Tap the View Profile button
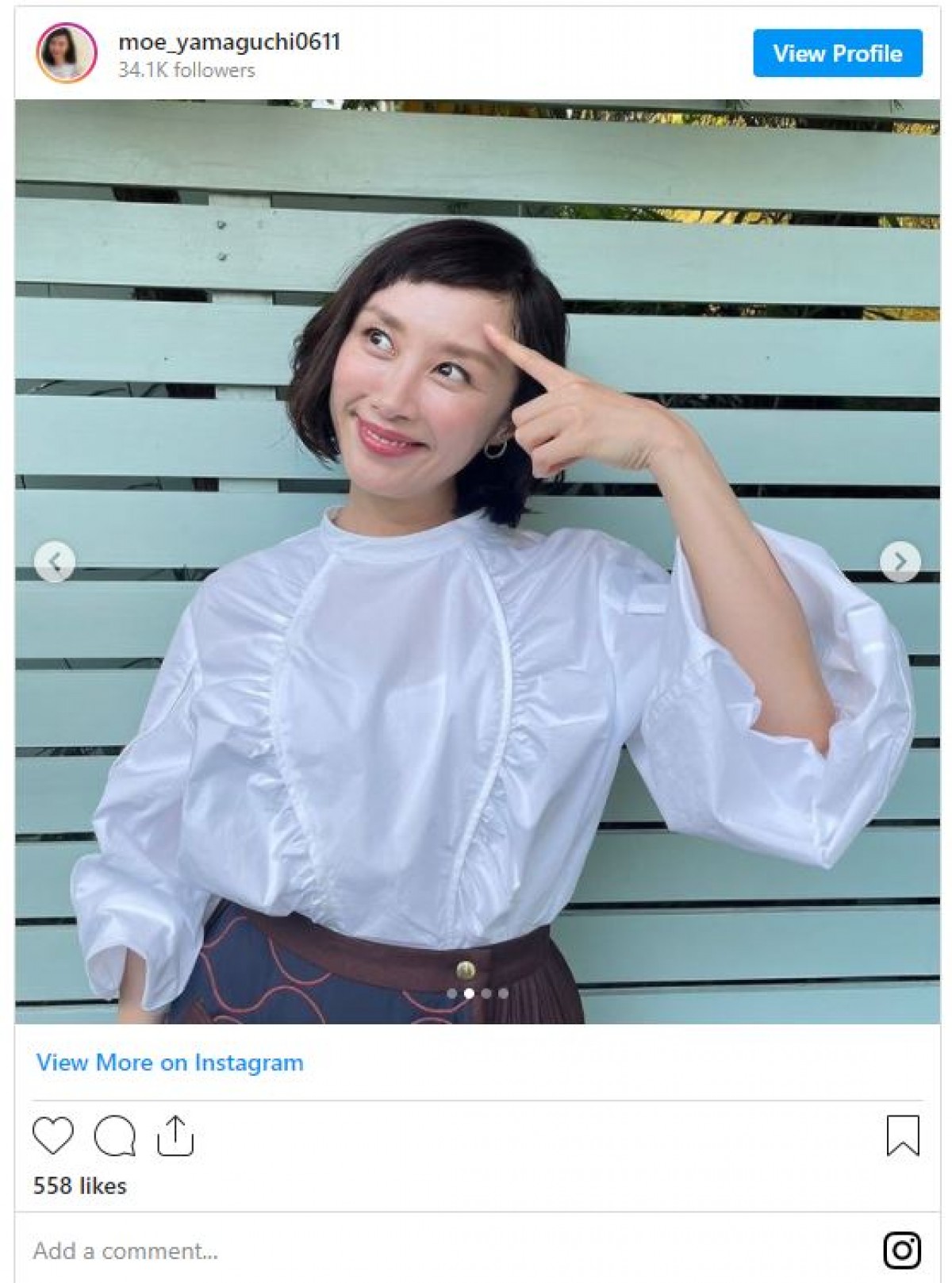Image resolution: width=952 pixels, height=1283 pixels. pos(837,53)
